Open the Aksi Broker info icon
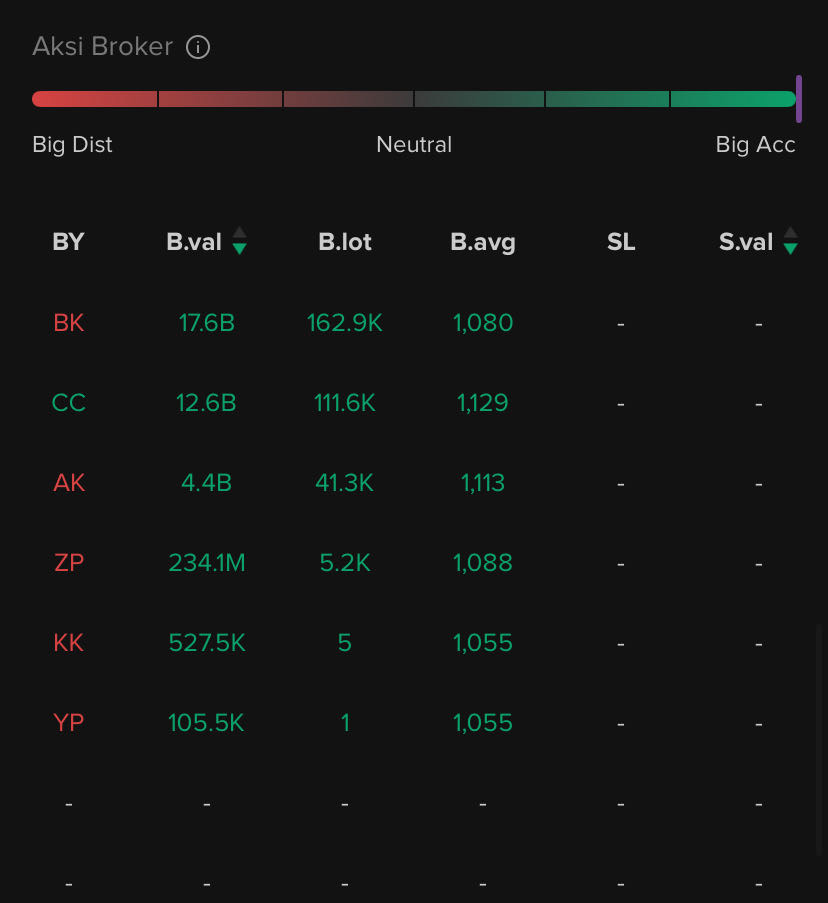The image size is (828, 903). (x=198, y=47)
